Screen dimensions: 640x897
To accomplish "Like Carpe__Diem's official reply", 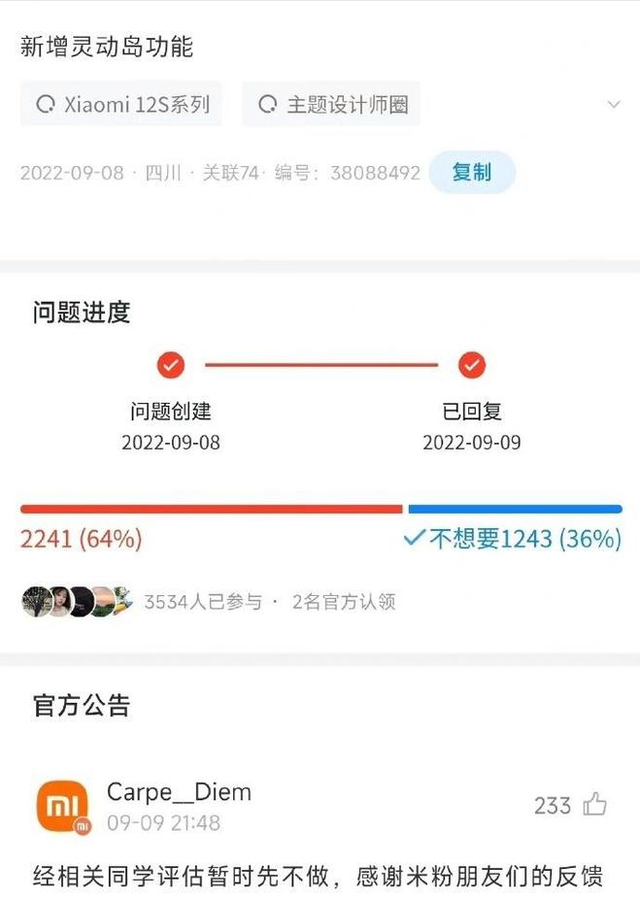I will (596, 805).
